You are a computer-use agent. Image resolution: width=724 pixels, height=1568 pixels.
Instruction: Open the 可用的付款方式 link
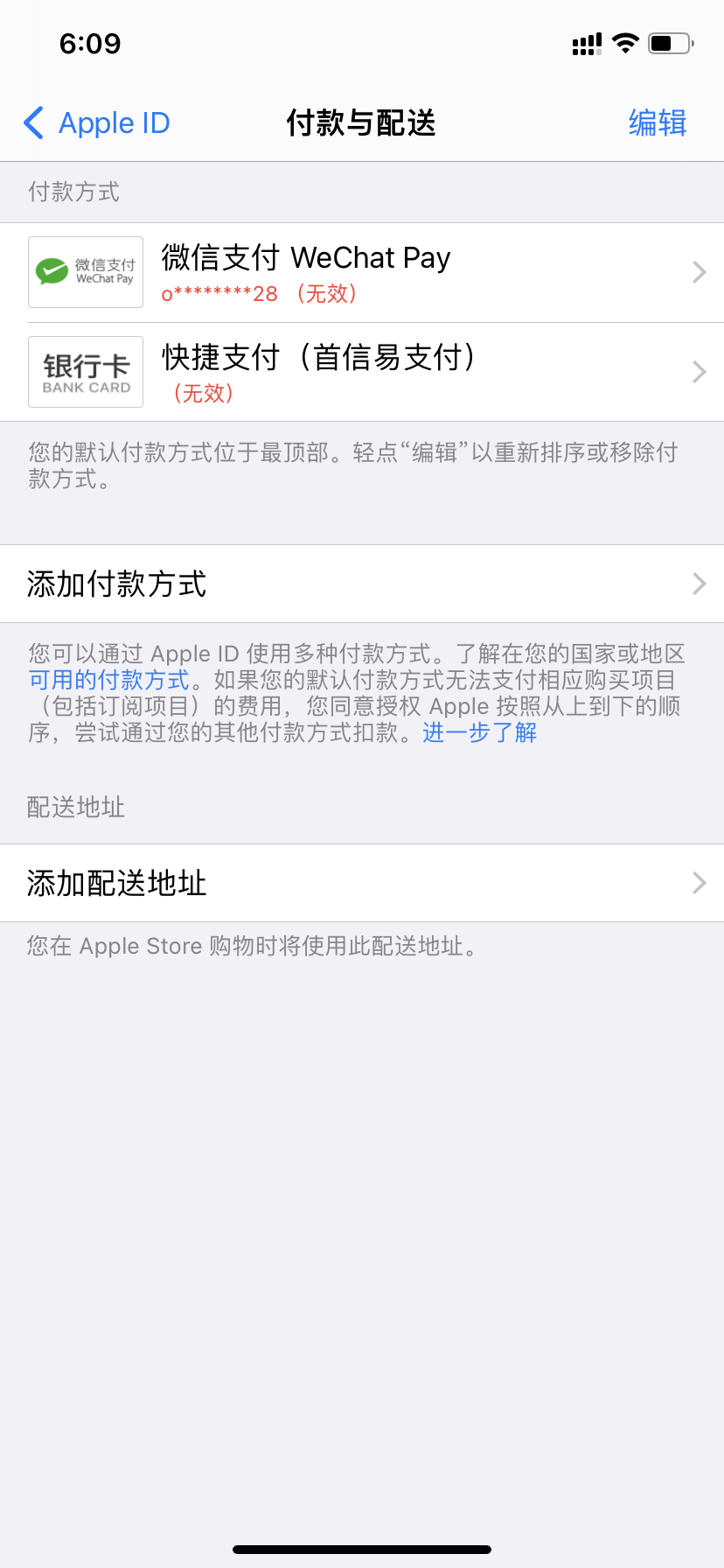click(109, 680)
